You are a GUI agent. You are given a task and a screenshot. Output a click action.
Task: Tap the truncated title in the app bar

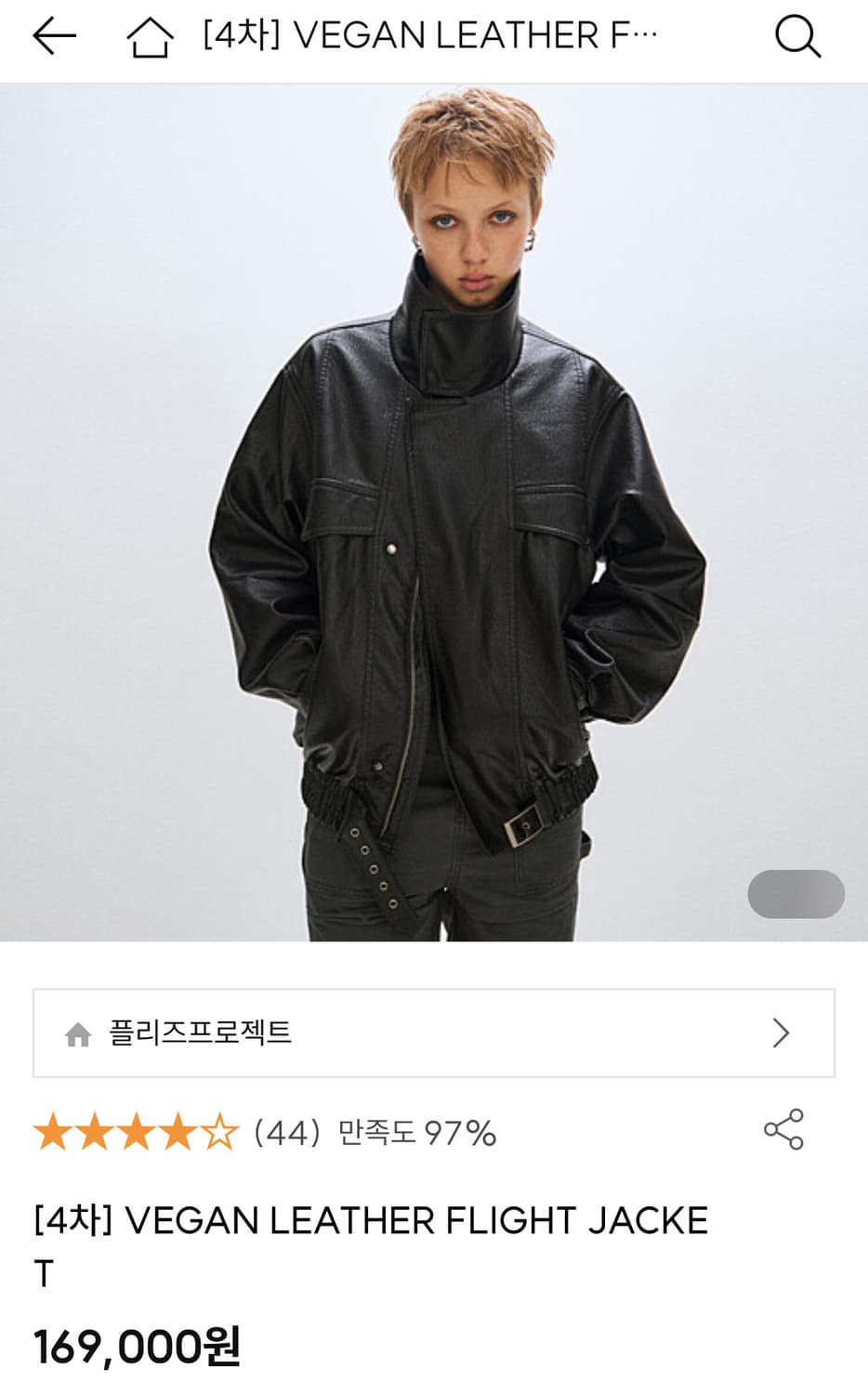coord(427,37)
